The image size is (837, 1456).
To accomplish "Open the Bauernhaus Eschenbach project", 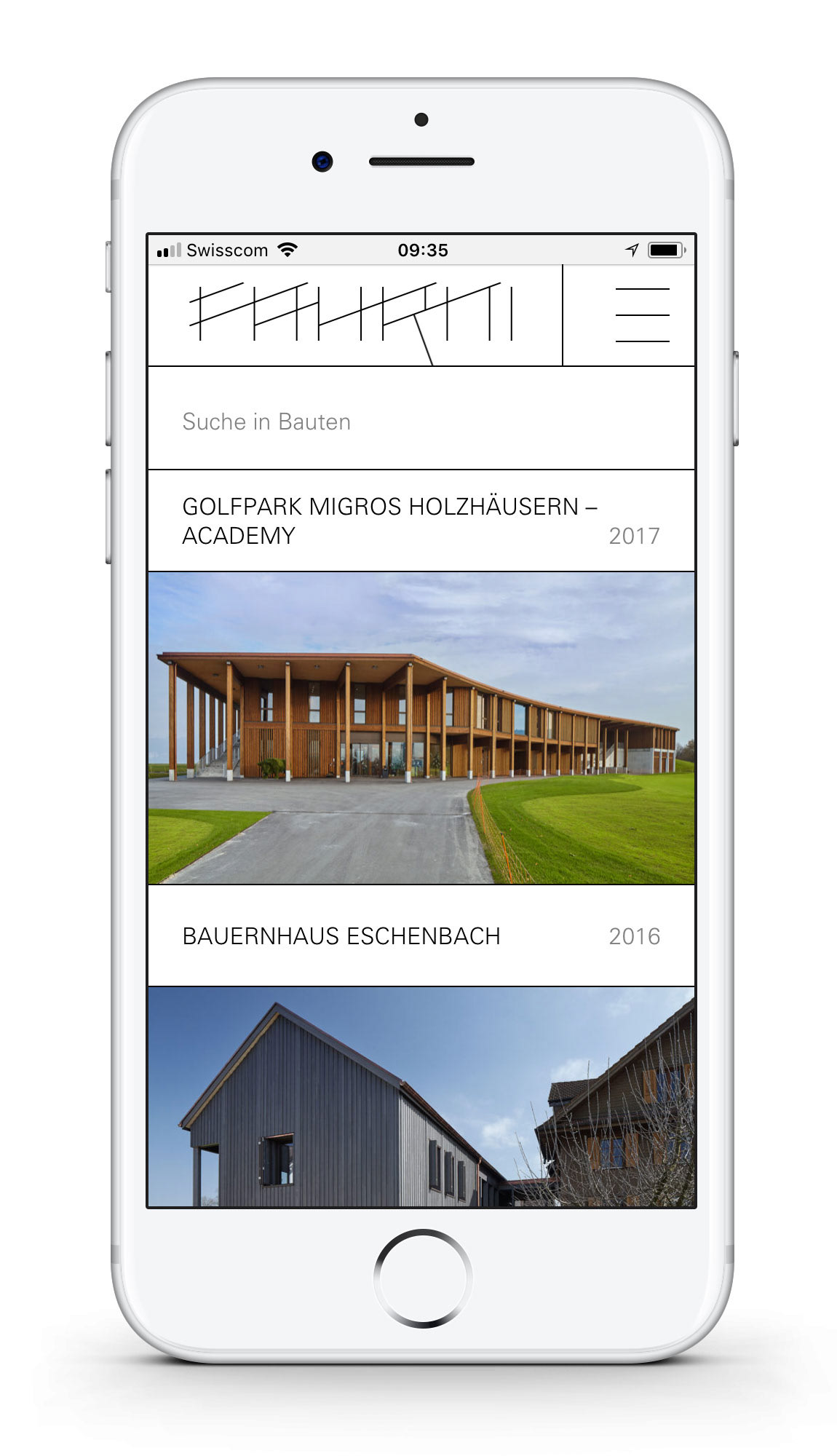I will (341, 936).
